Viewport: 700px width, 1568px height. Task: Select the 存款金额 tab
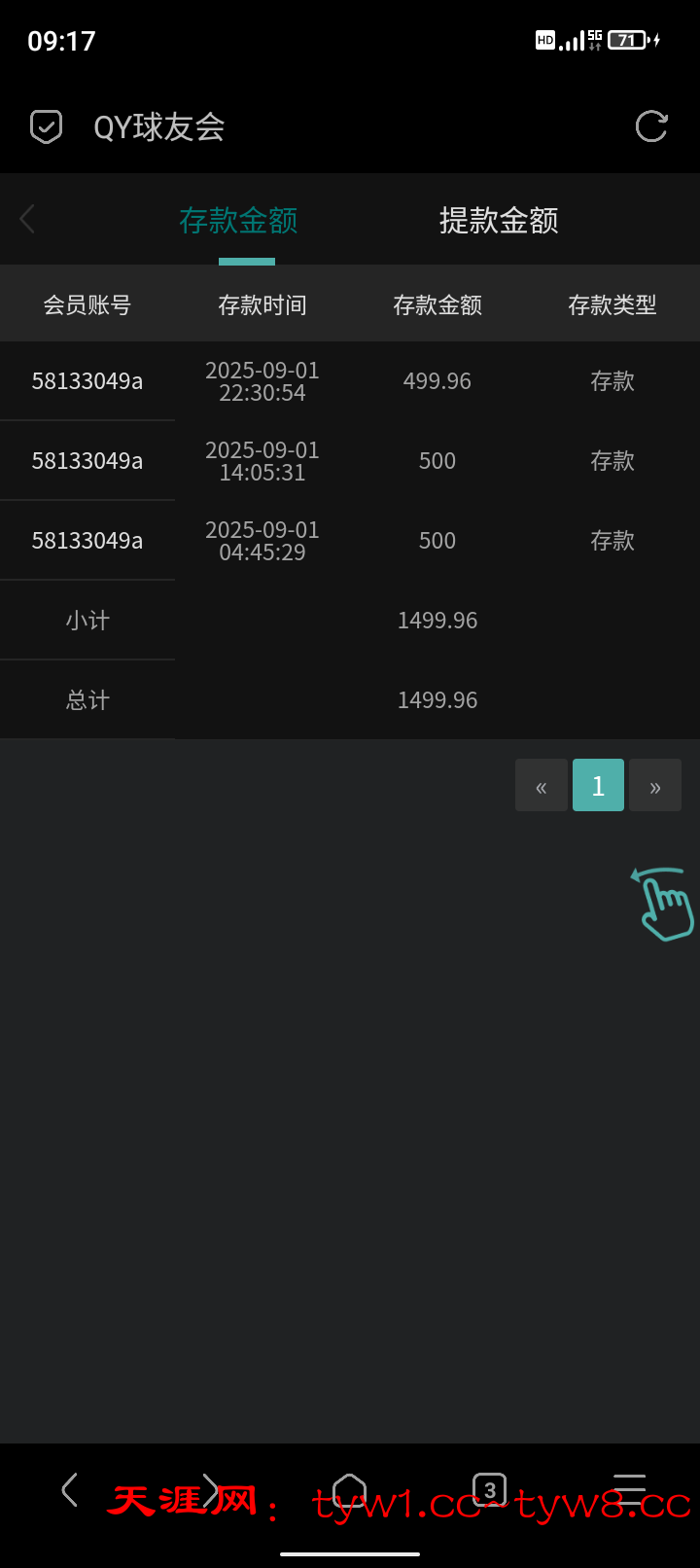(238, 221)
